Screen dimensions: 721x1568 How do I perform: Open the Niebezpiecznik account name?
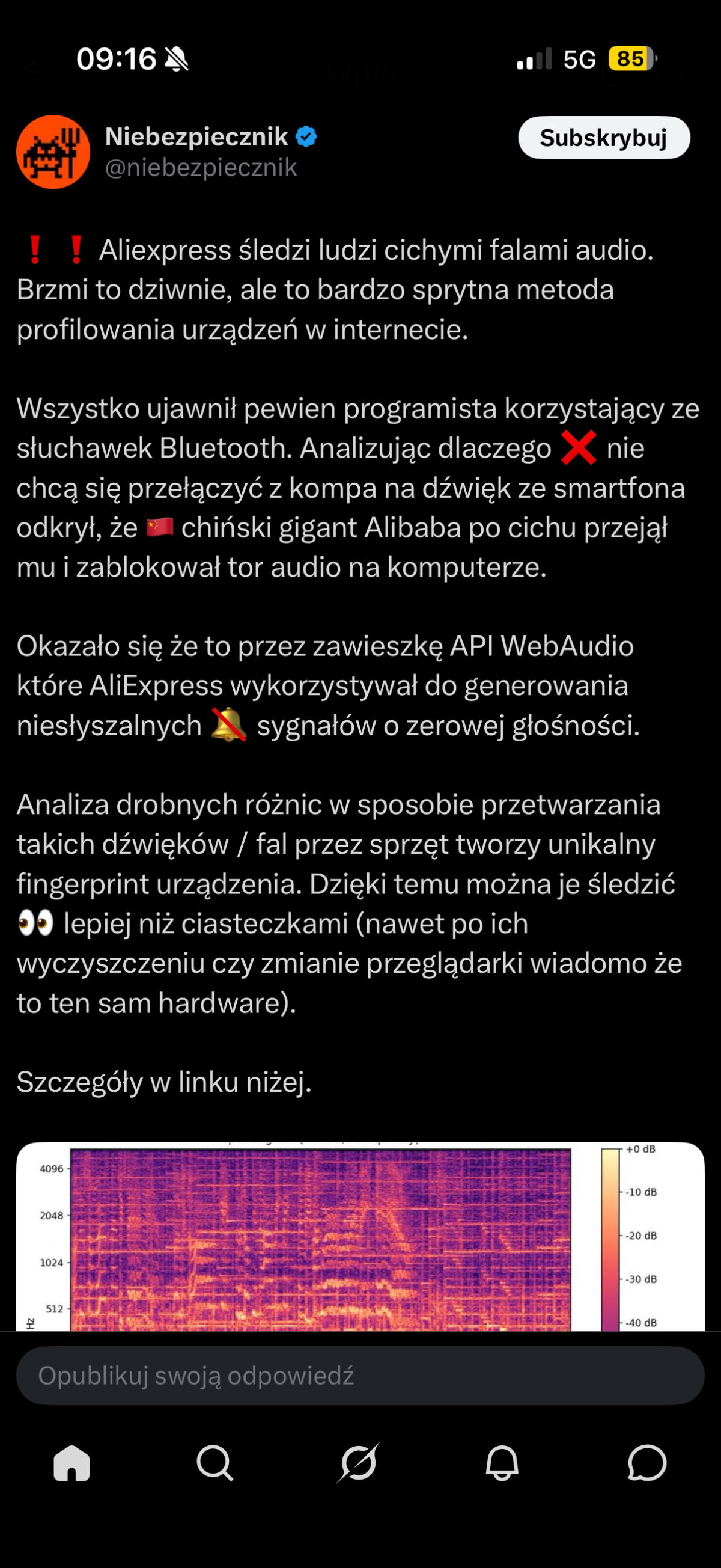click(196, 136)
